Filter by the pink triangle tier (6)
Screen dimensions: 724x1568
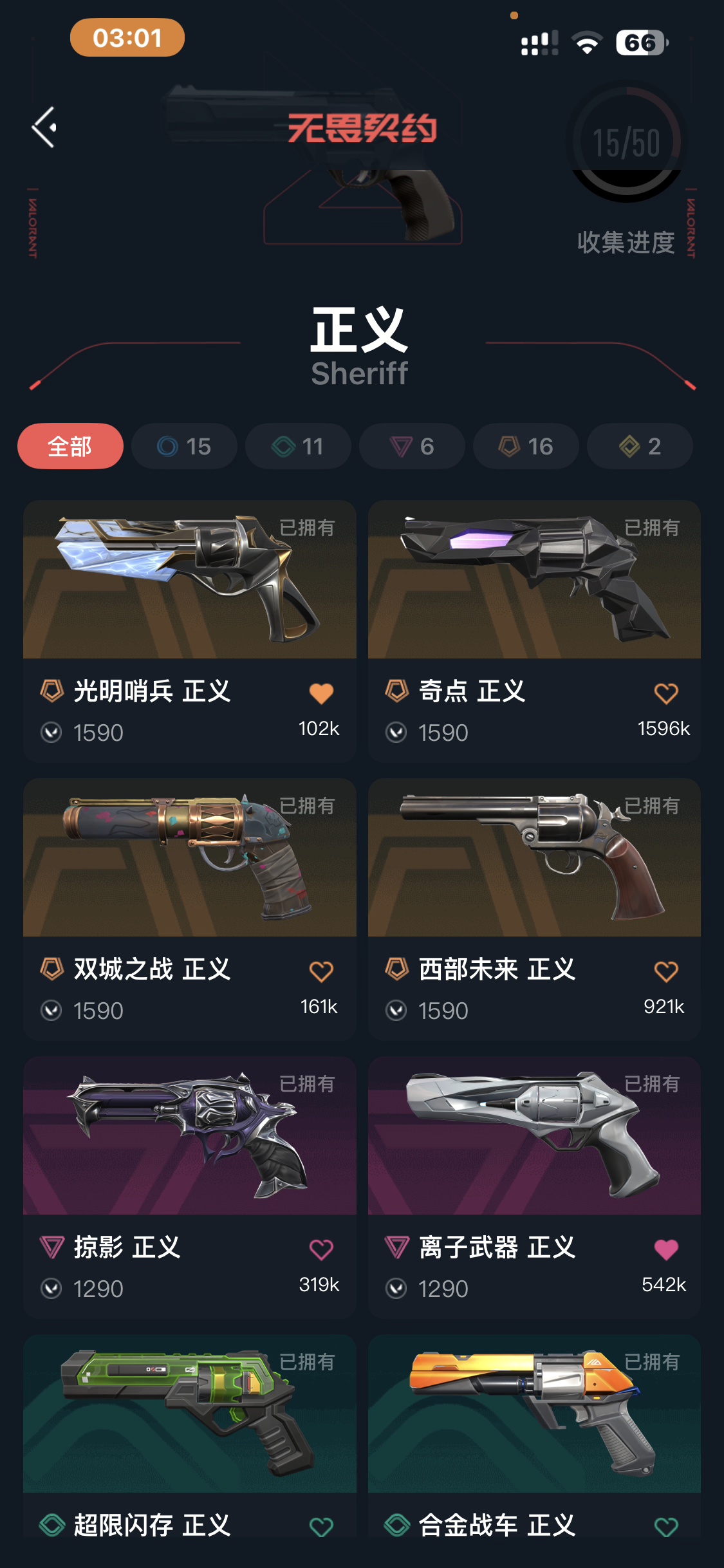coord(412,446)
